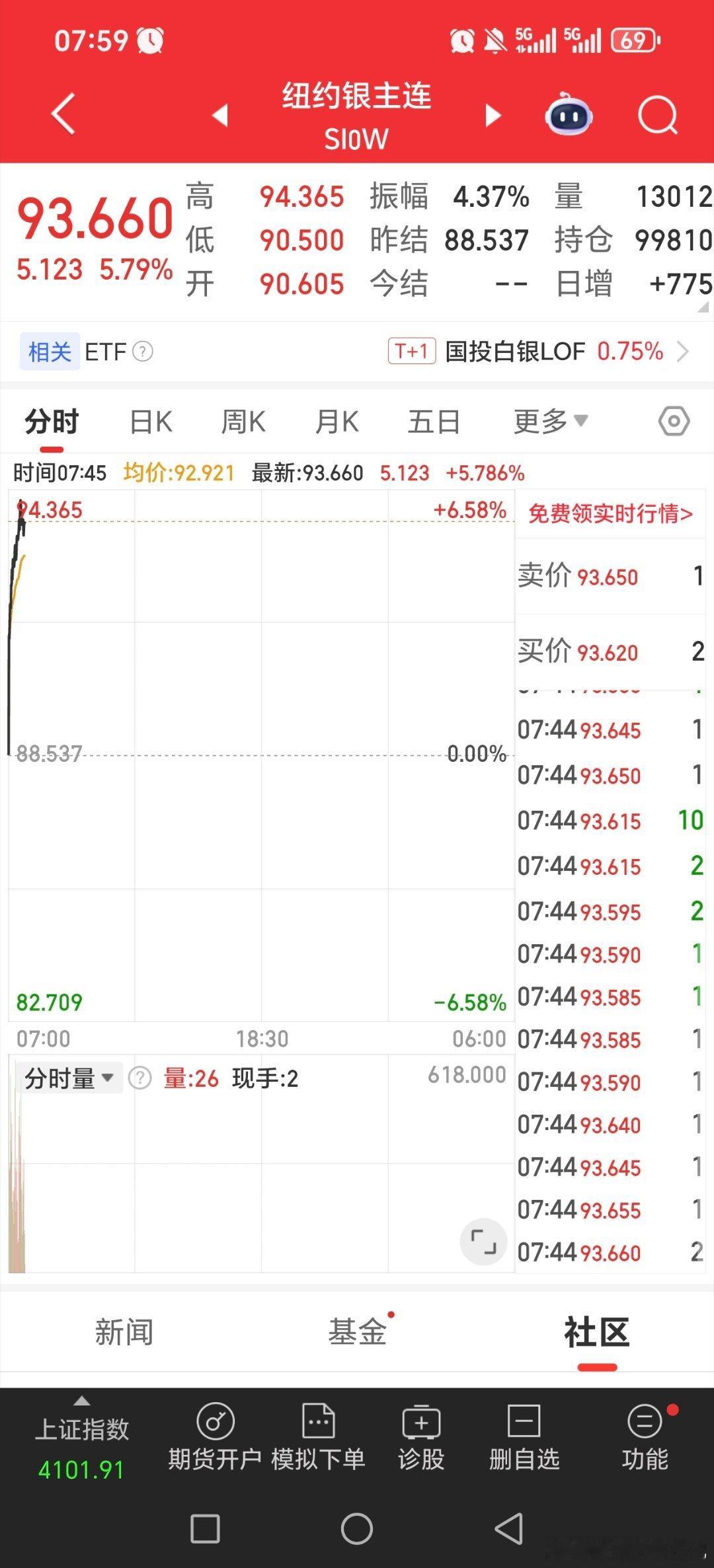The height and width of the screenshot is (1568, 714).
Task: Open the AI assistant robot icon
Action: click(570, 115)
